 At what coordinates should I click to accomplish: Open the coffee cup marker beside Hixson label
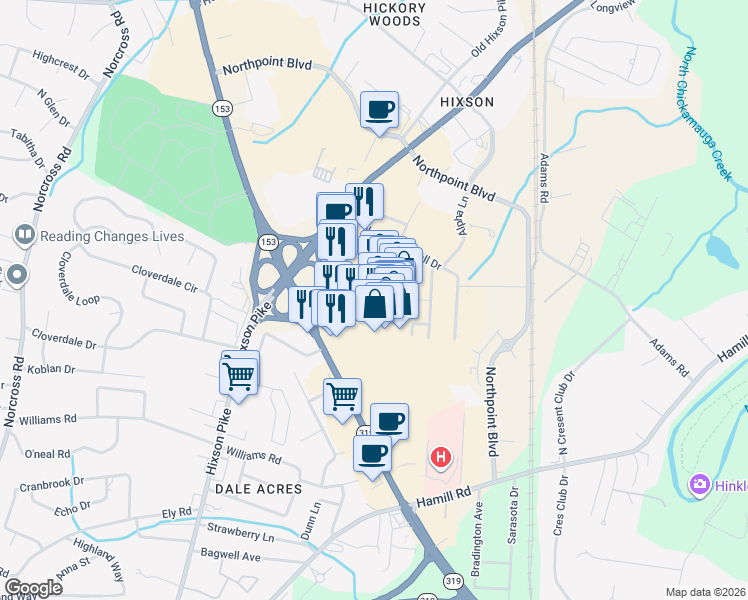click(379, 109)
